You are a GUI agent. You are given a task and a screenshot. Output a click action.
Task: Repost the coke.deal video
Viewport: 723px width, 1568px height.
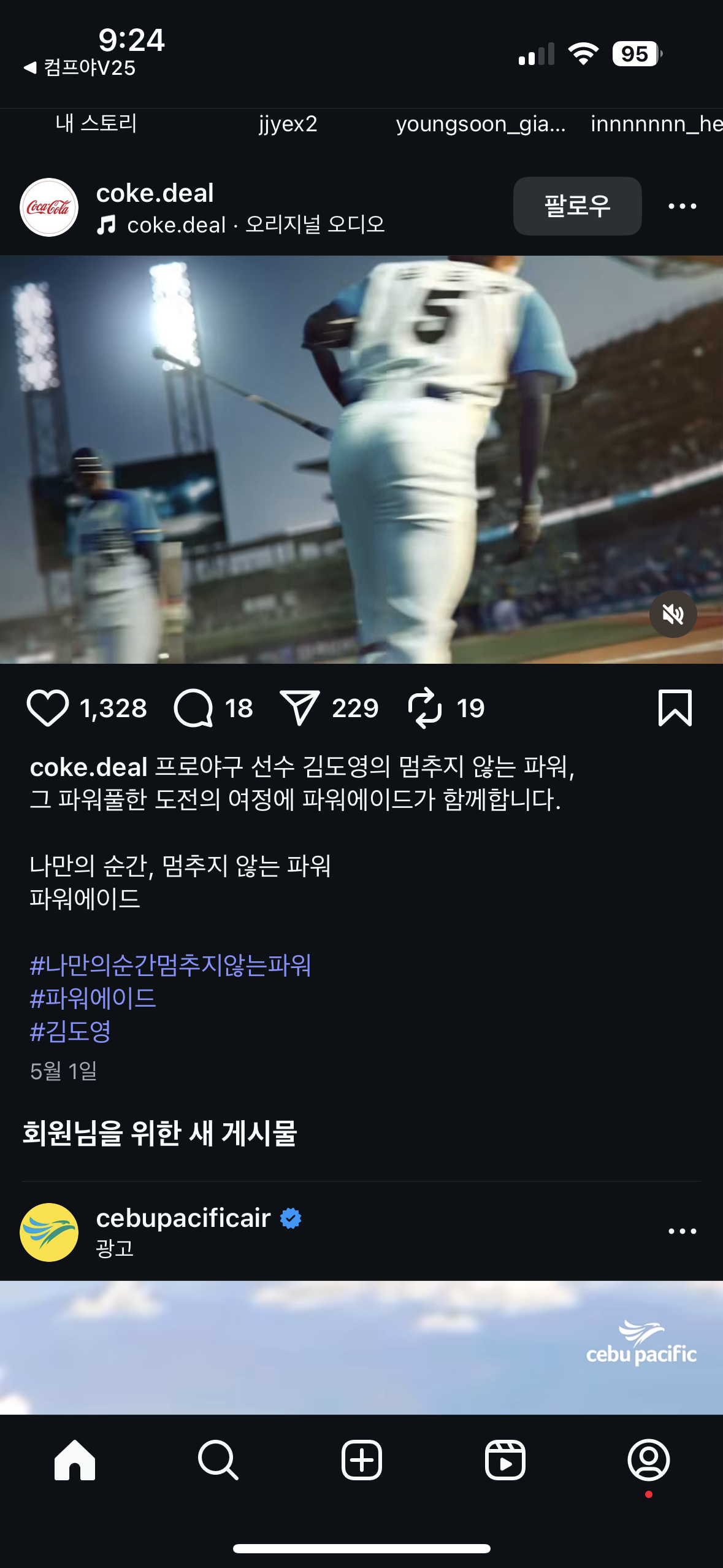424,708
